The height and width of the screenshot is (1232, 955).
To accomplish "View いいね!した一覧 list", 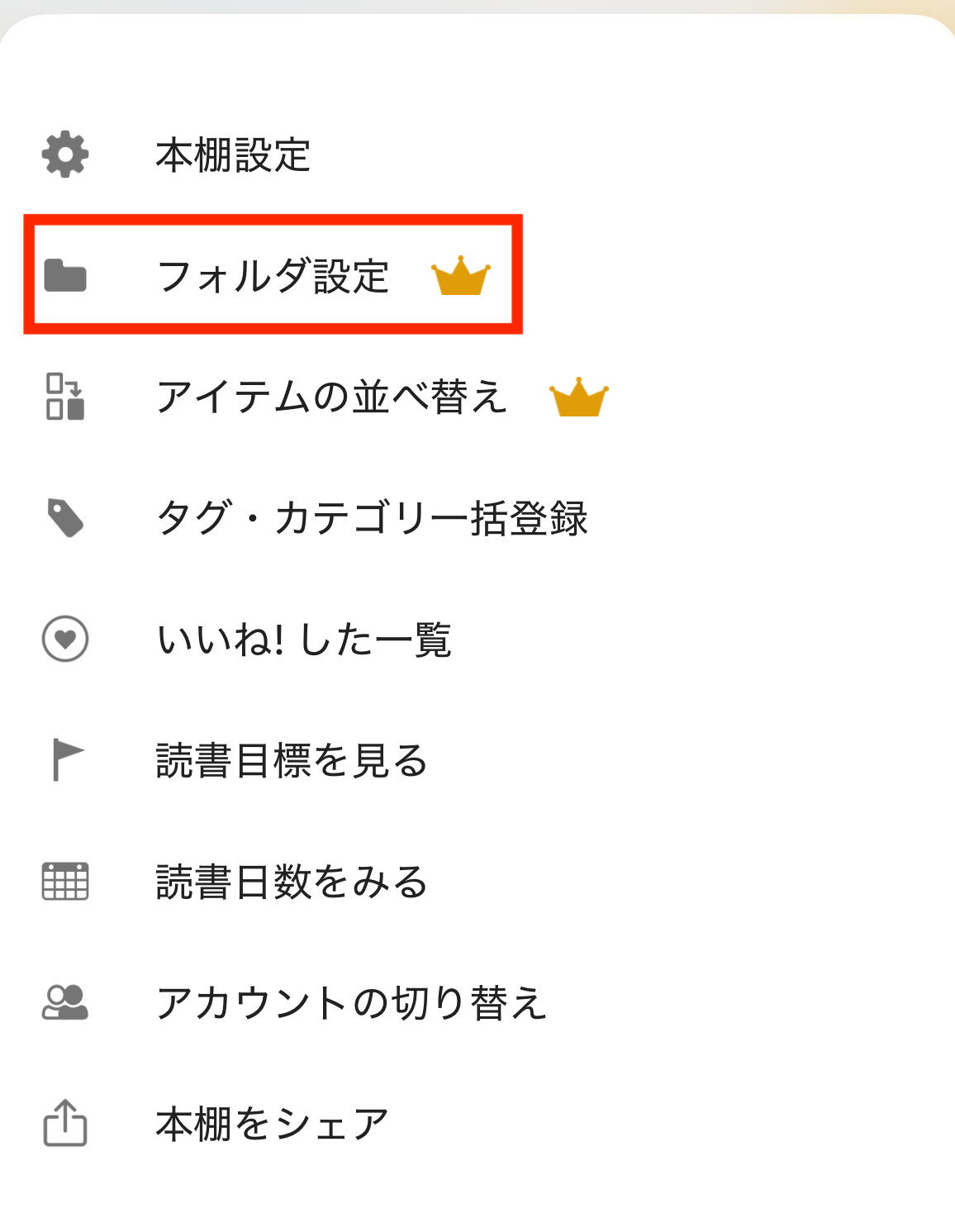I will 304,640.
